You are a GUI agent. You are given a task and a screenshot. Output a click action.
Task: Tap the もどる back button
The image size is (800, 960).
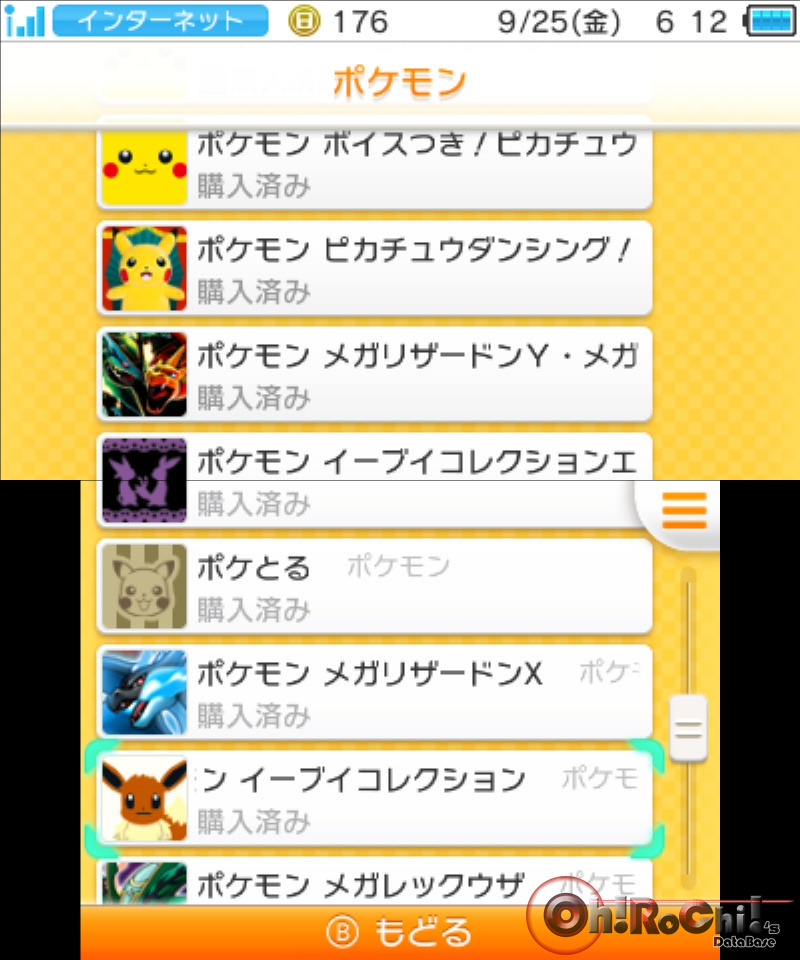398,932
